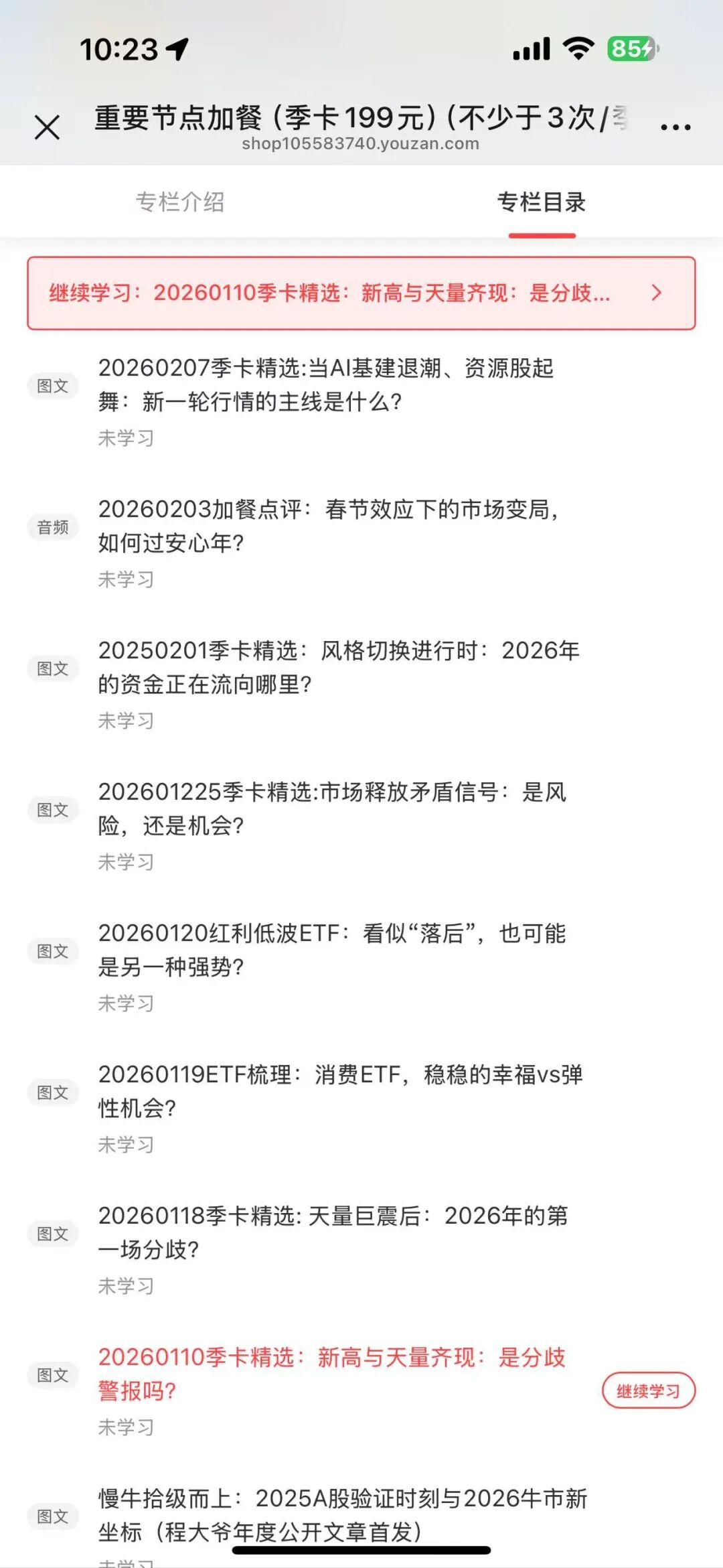
Task: Select the 专栏目录 tab
Action: tap(542, 202)
